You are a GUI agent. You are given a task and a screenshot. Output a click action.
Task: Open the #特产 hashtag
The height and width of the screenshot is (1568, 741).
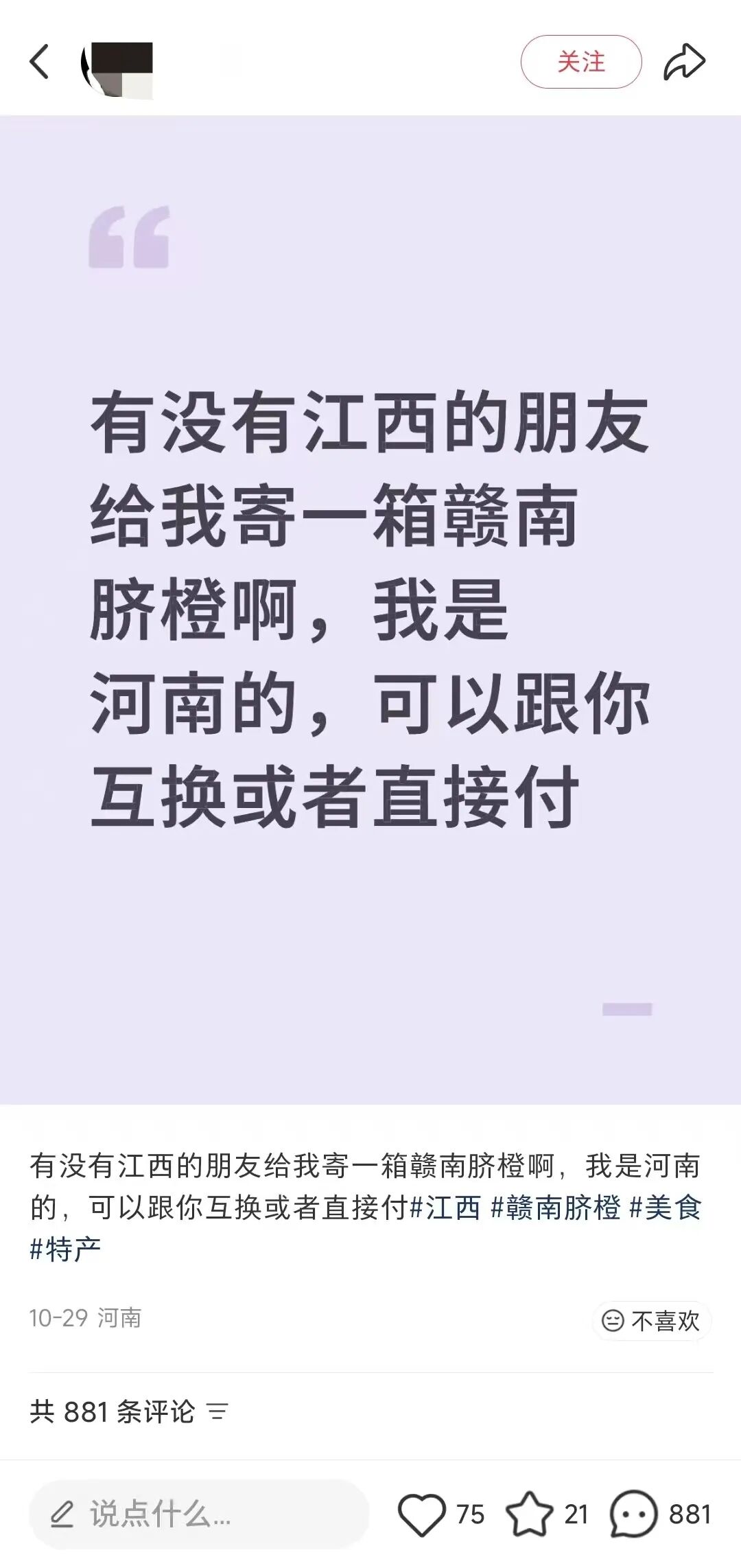coord(65,1249)
